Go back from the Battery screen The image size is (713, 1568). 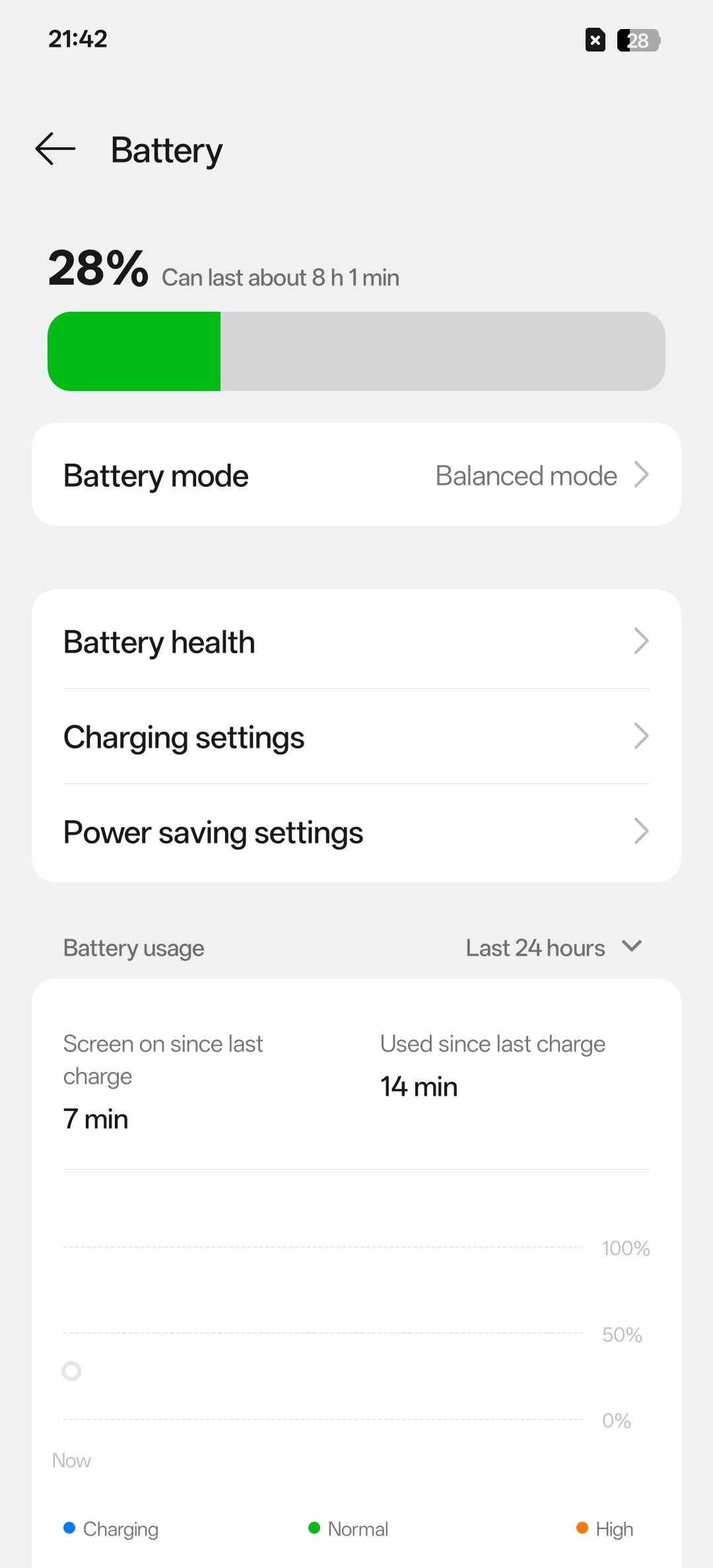(55, 149)
